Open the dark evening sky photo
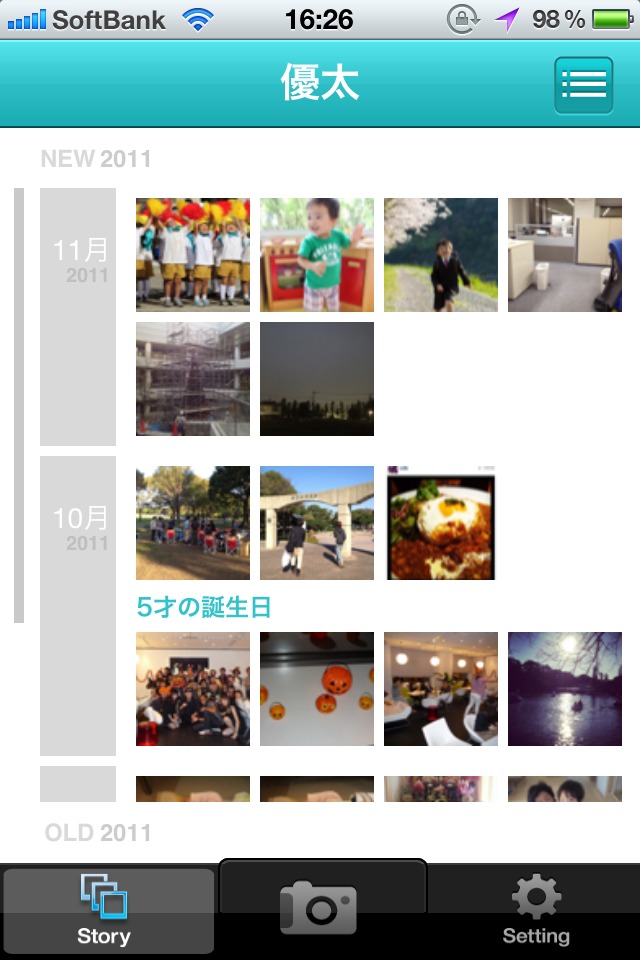 tap(317, 378)
